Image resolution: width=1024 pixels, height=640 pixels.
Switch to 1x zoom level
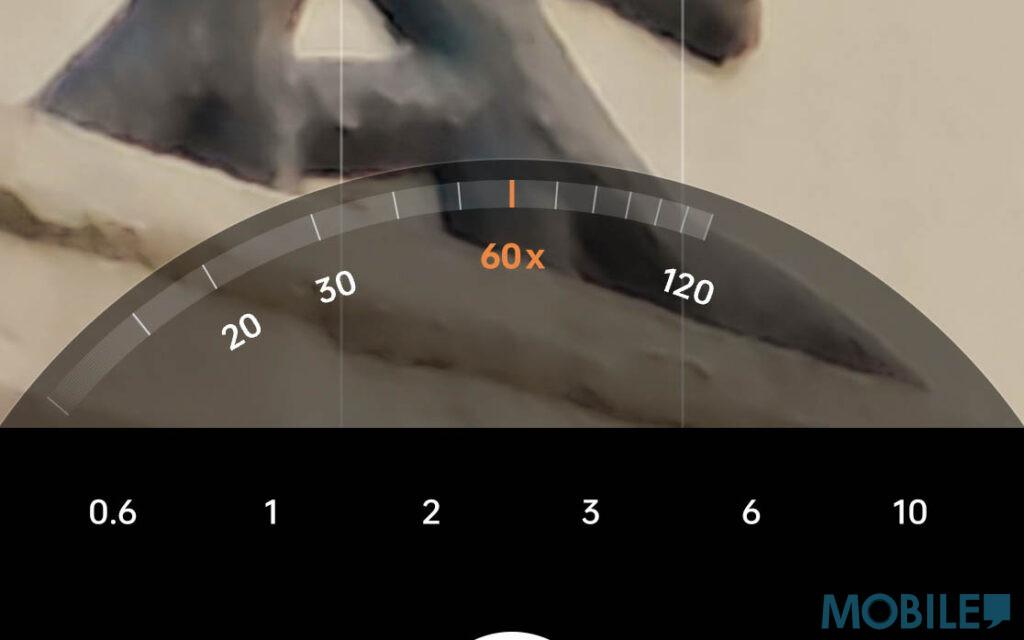coord(270,513)
